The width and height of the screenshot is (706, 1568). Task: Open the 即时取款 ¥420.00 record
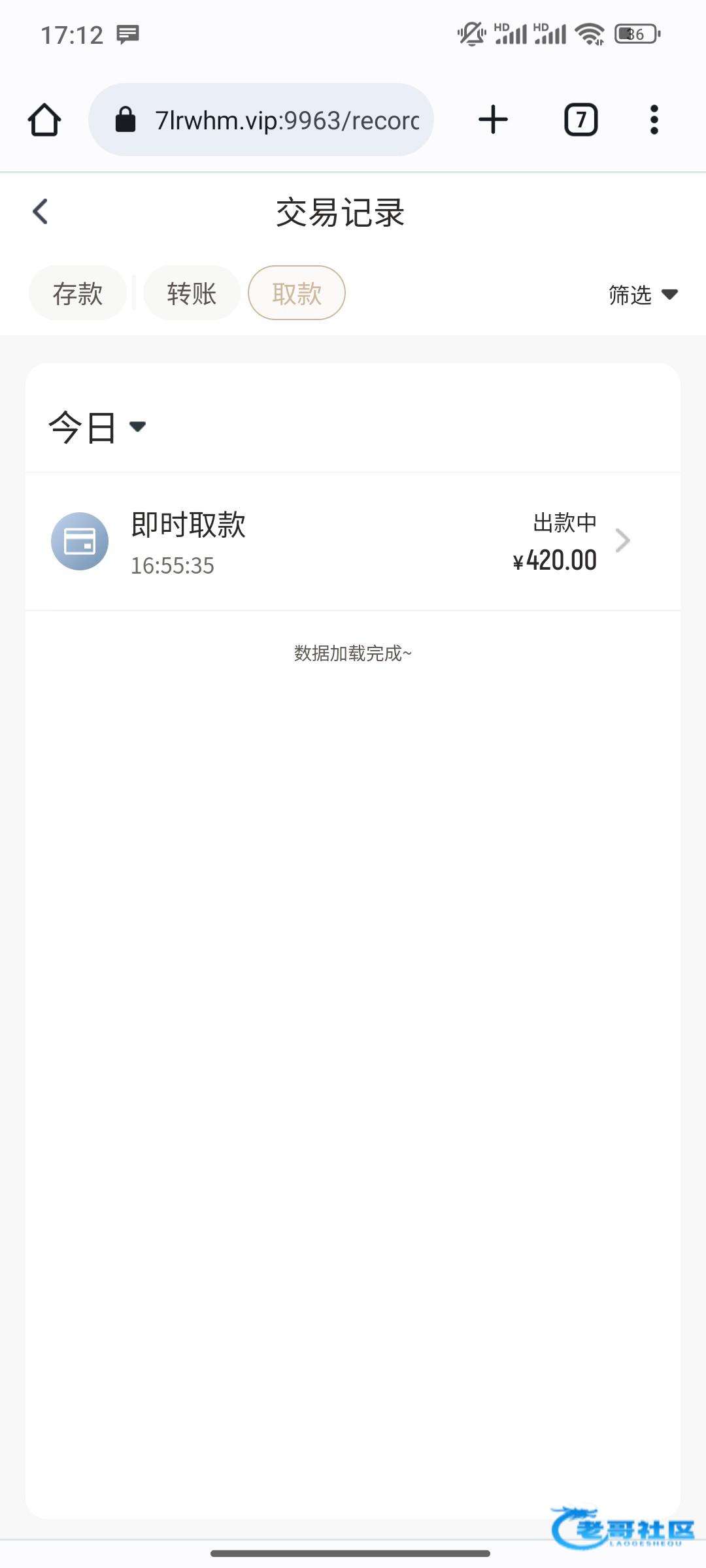click(x=353, y=541)
